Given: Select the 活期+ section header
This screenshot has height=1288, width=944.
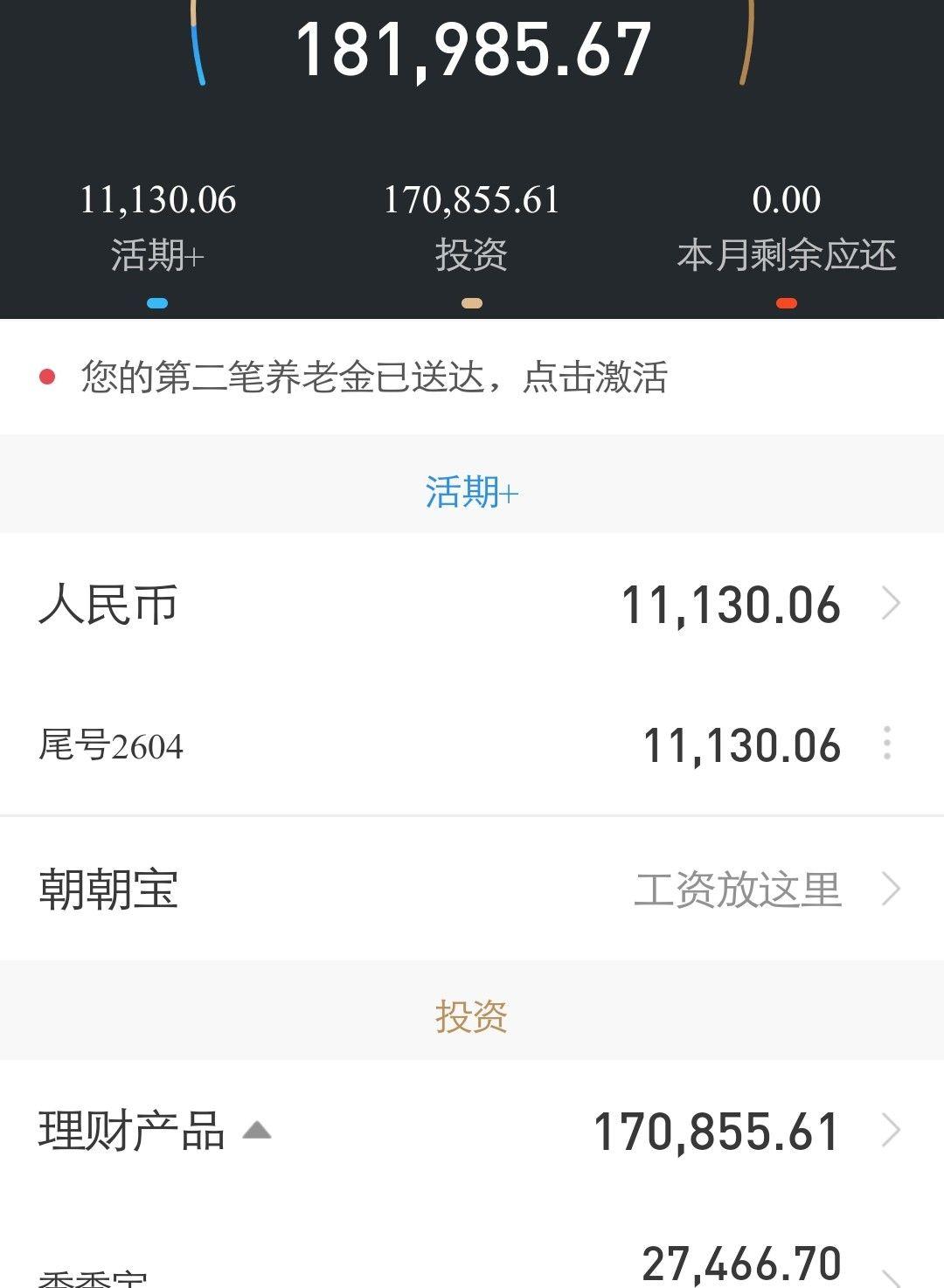Looking at the screenshot, I should [472, 492].
